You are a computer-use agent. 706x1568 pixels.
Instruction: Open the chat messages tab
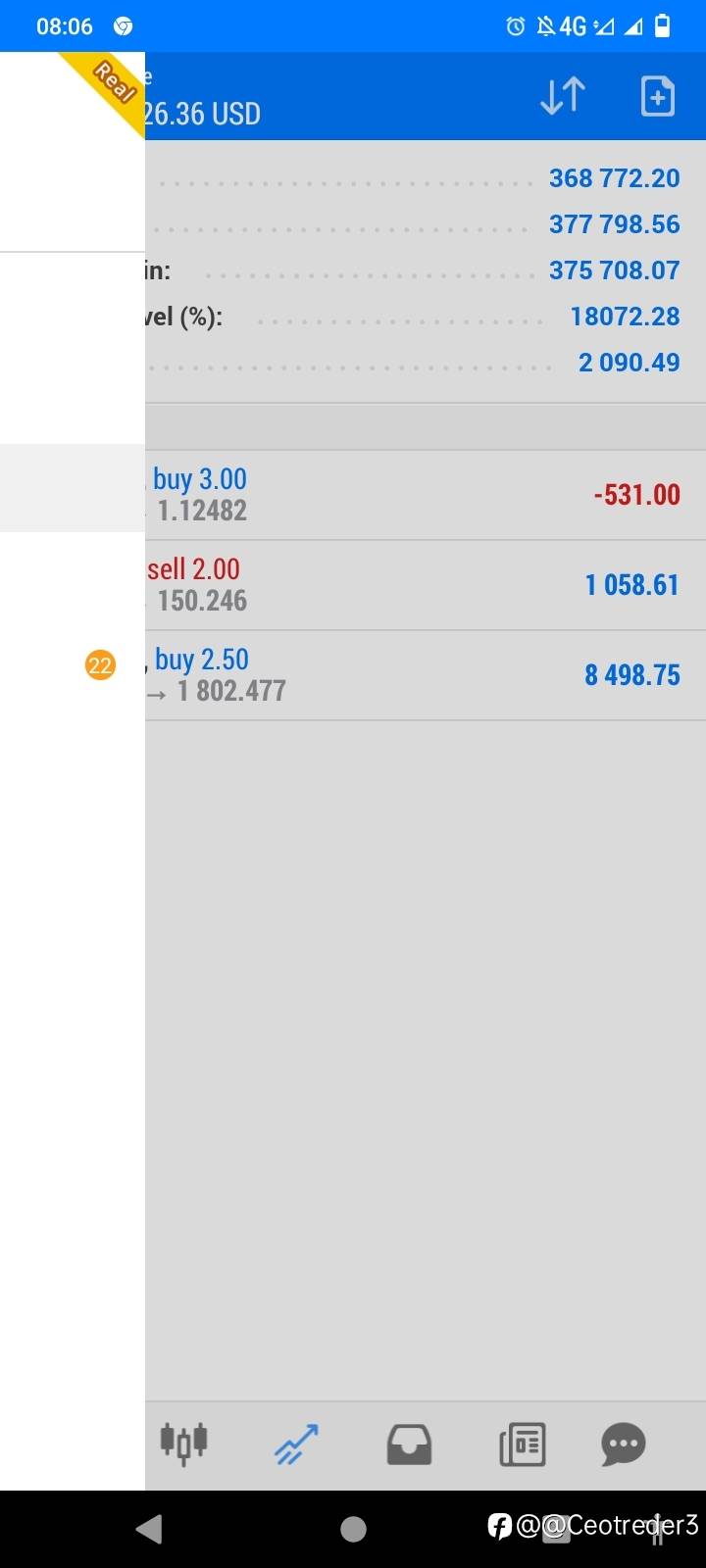click(624, 1445)
